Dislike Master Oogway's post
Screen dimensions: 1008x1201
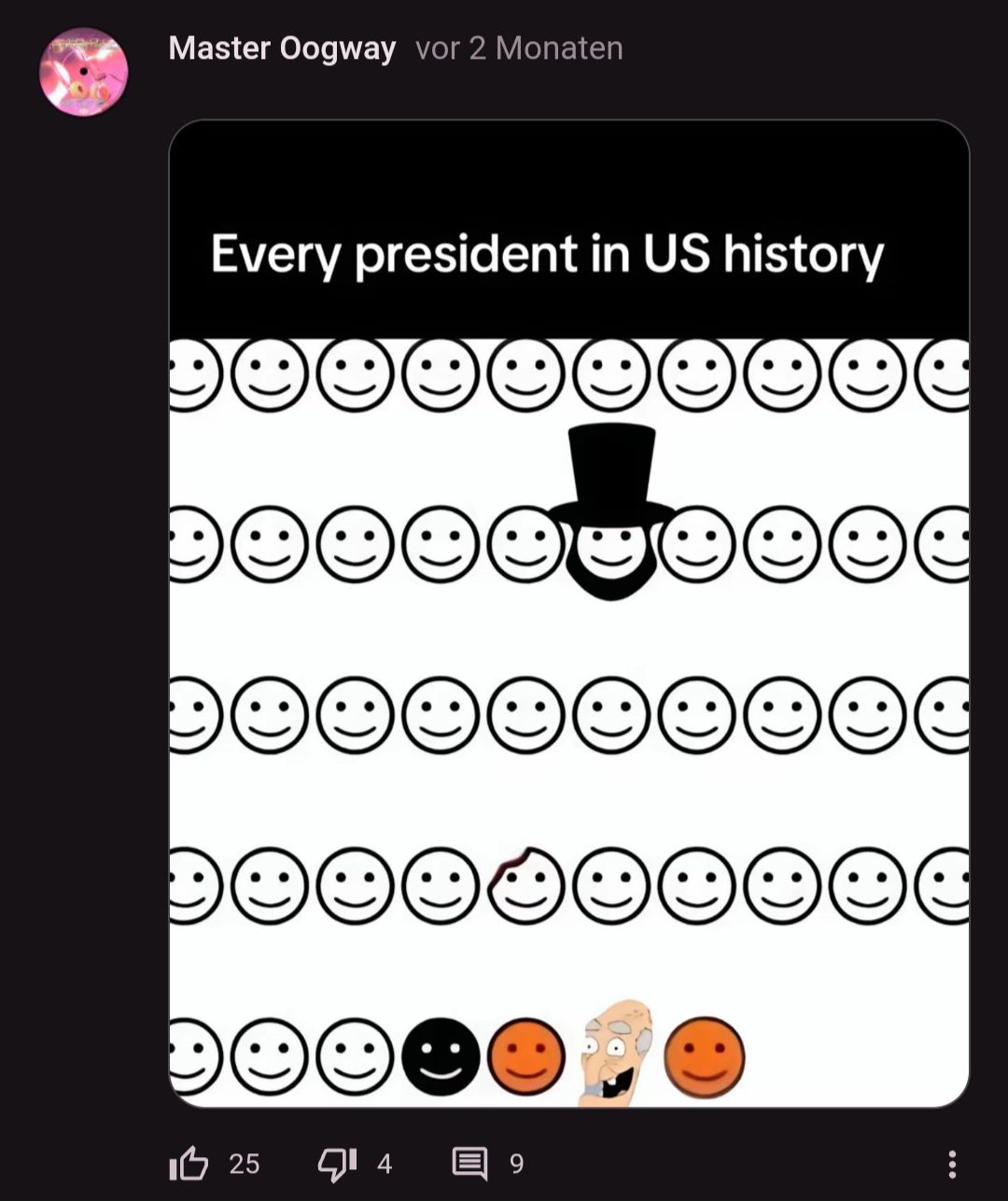pyautogui.click(x=337, y=1163)
